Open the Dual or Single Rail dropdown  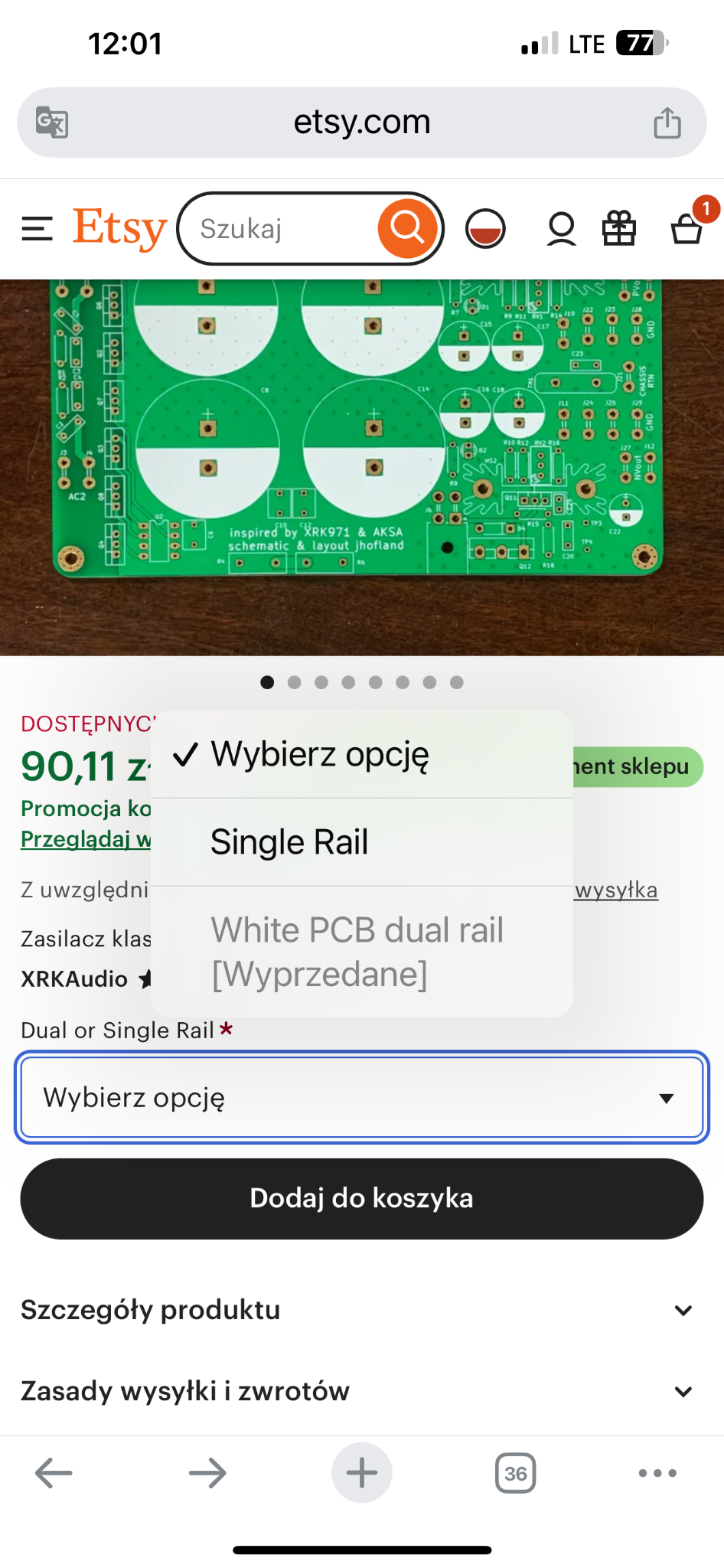362,1098
